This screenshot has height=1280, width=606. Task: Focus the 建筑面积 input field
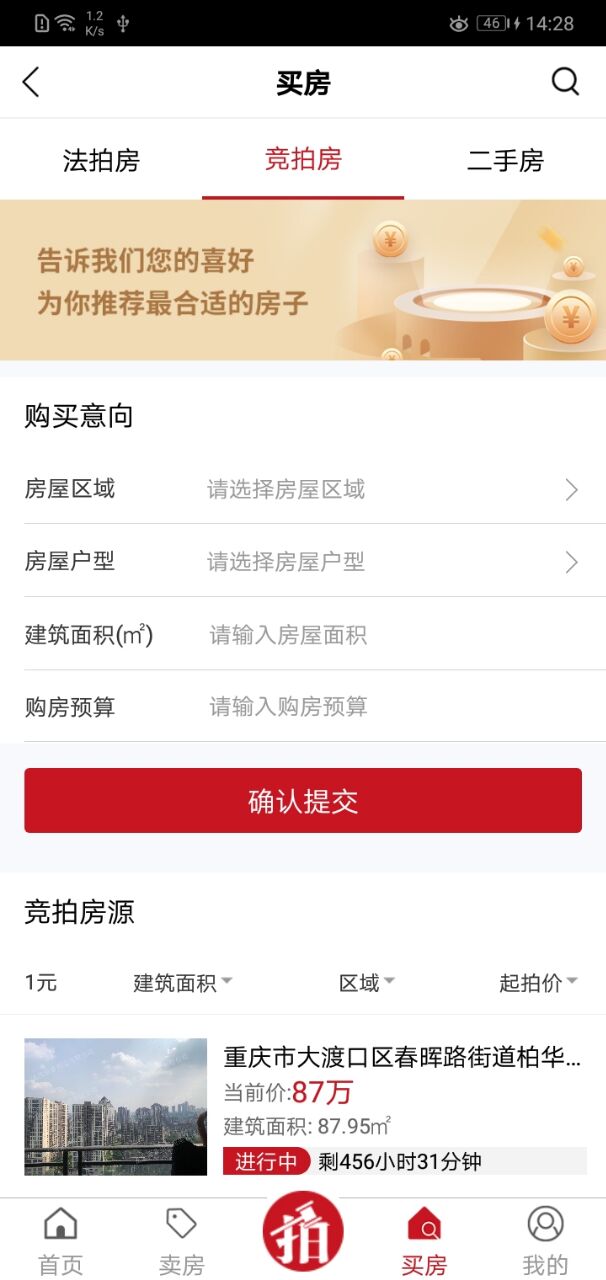[x=390, y=635]
